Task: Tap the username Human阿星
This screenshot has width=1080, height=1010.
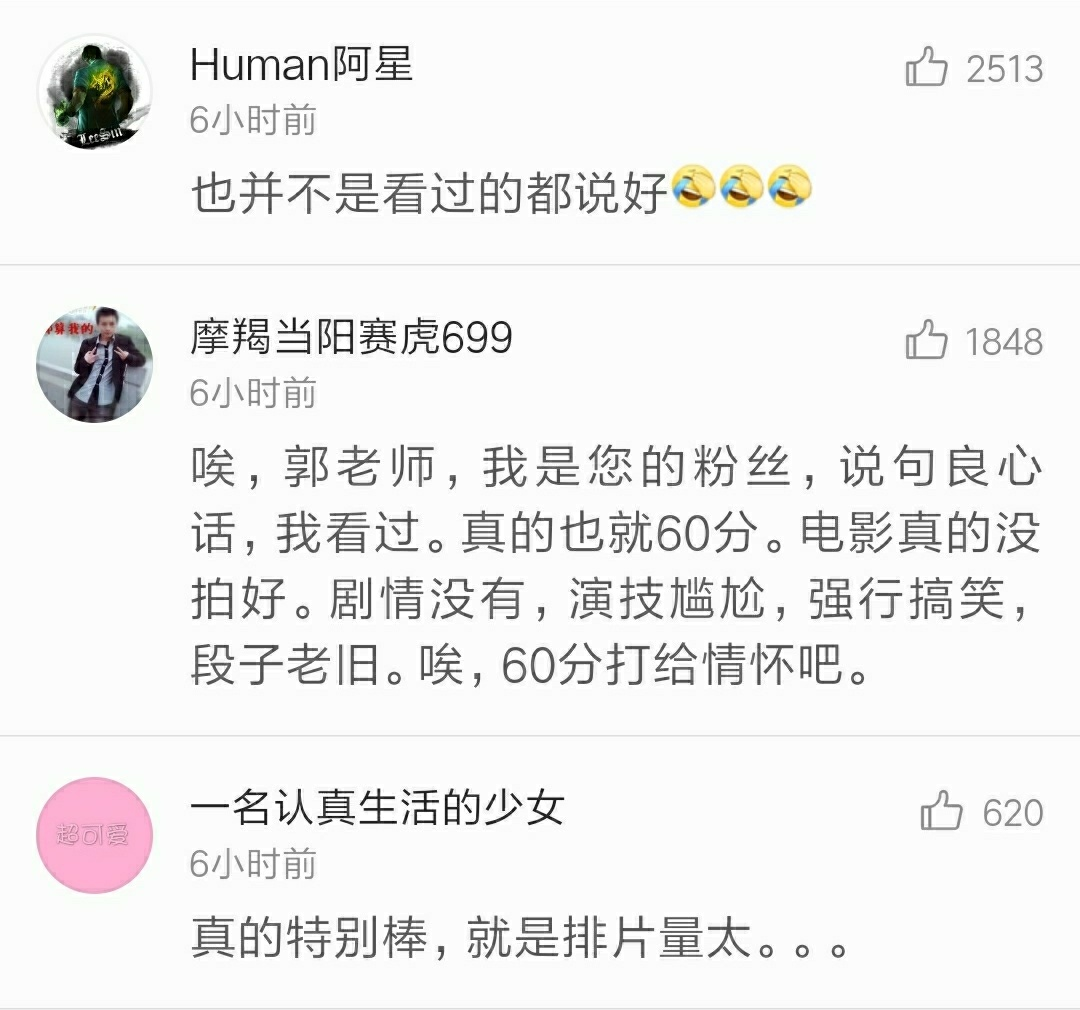Action: tap(301, 66)
